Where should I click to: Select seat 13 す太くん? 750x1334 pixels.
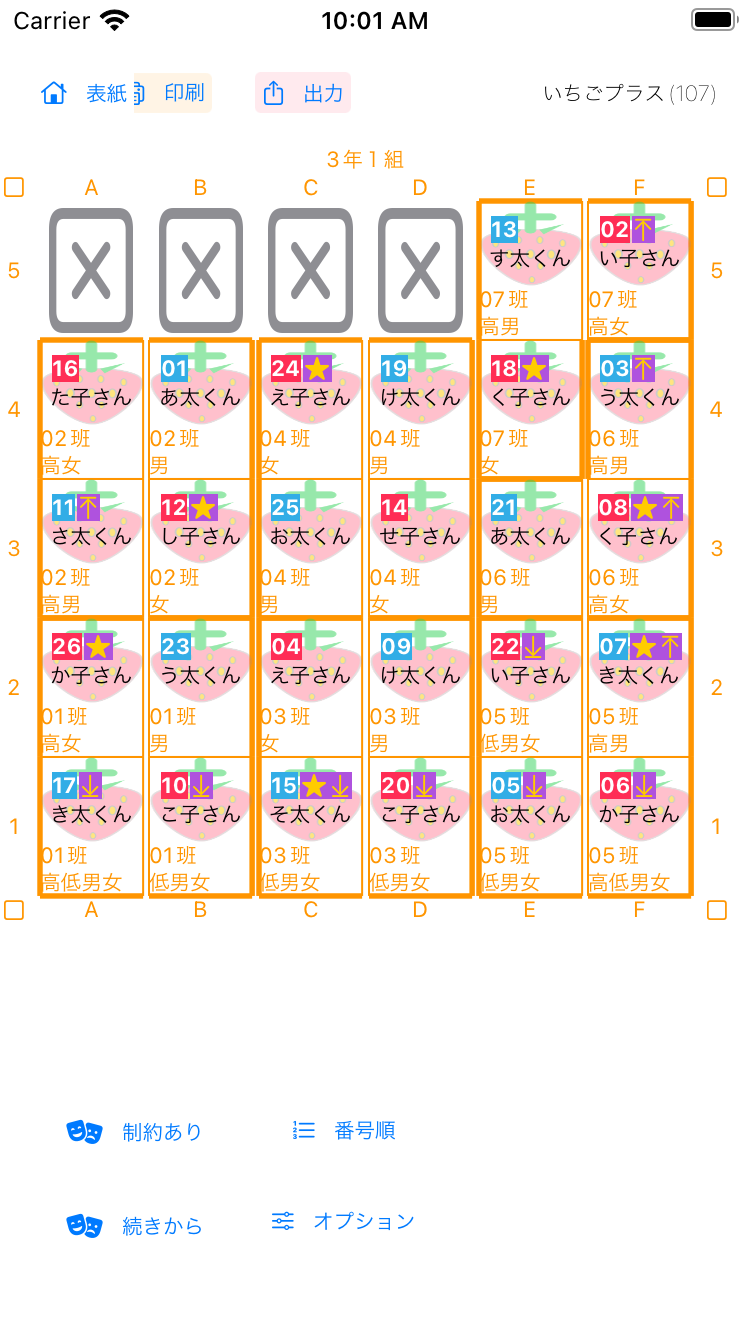(x=530, y=270)
